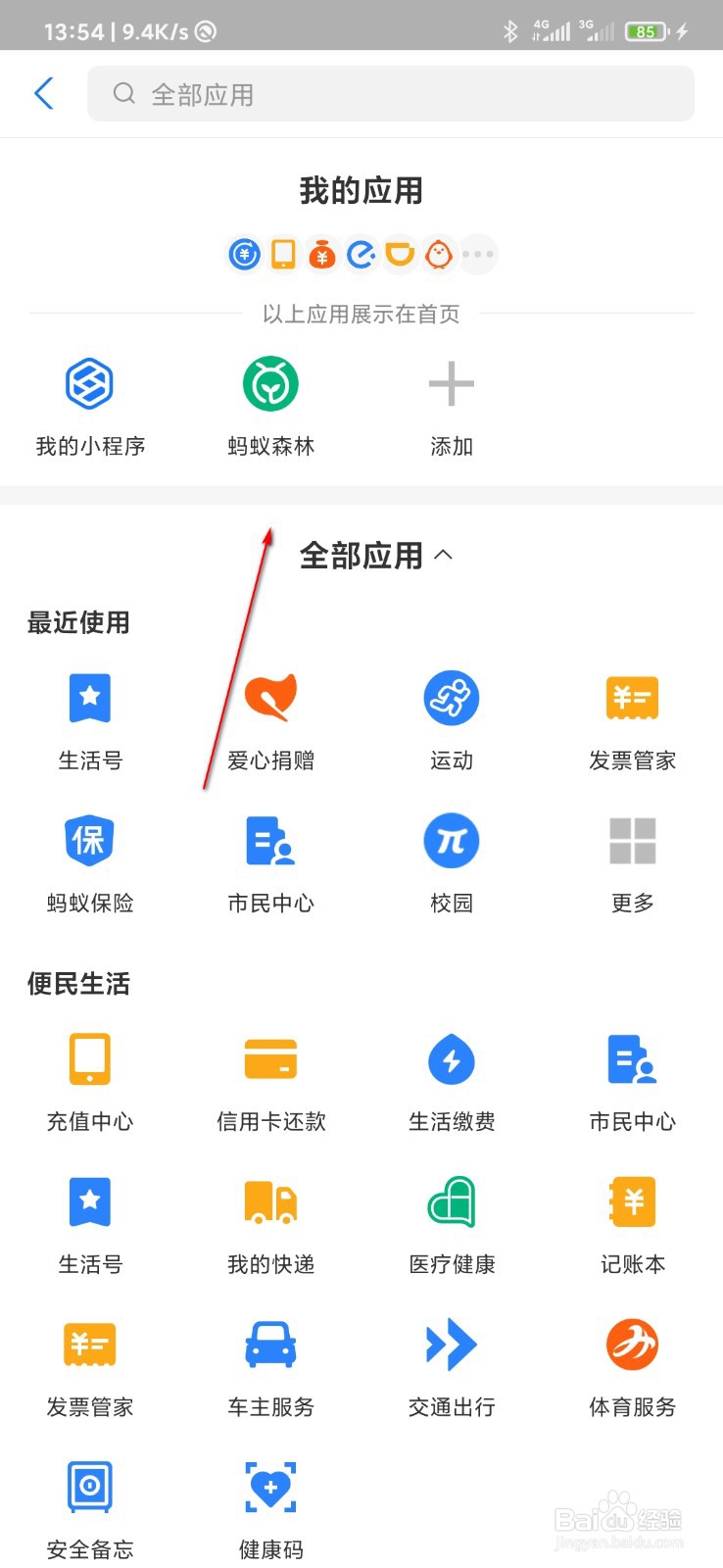Select the 信用卡还款 icon
723x1568 pixels.
pyautogui.click(x=270, y=1058)
